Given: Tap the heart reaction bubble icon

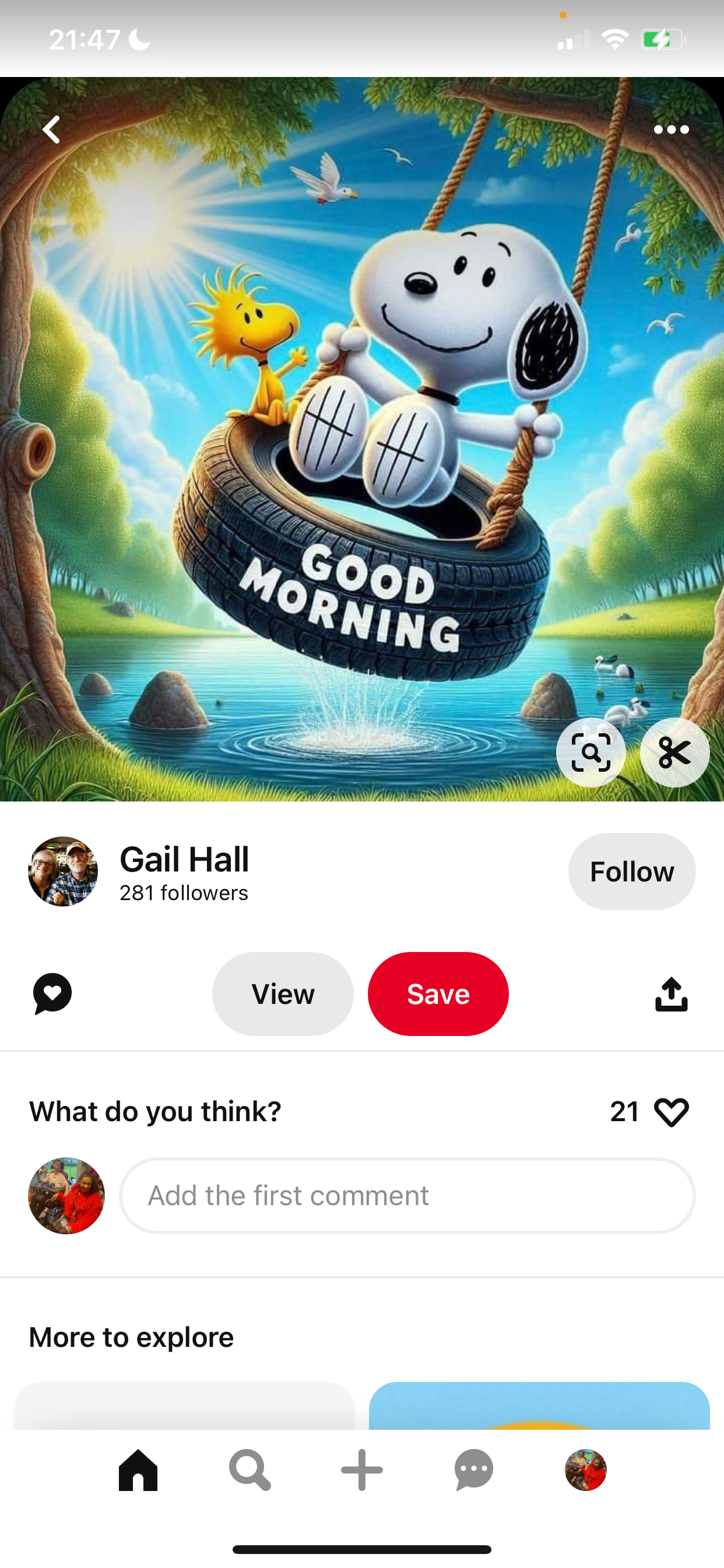Looking at the screenshot, I should tap(52, 994).
